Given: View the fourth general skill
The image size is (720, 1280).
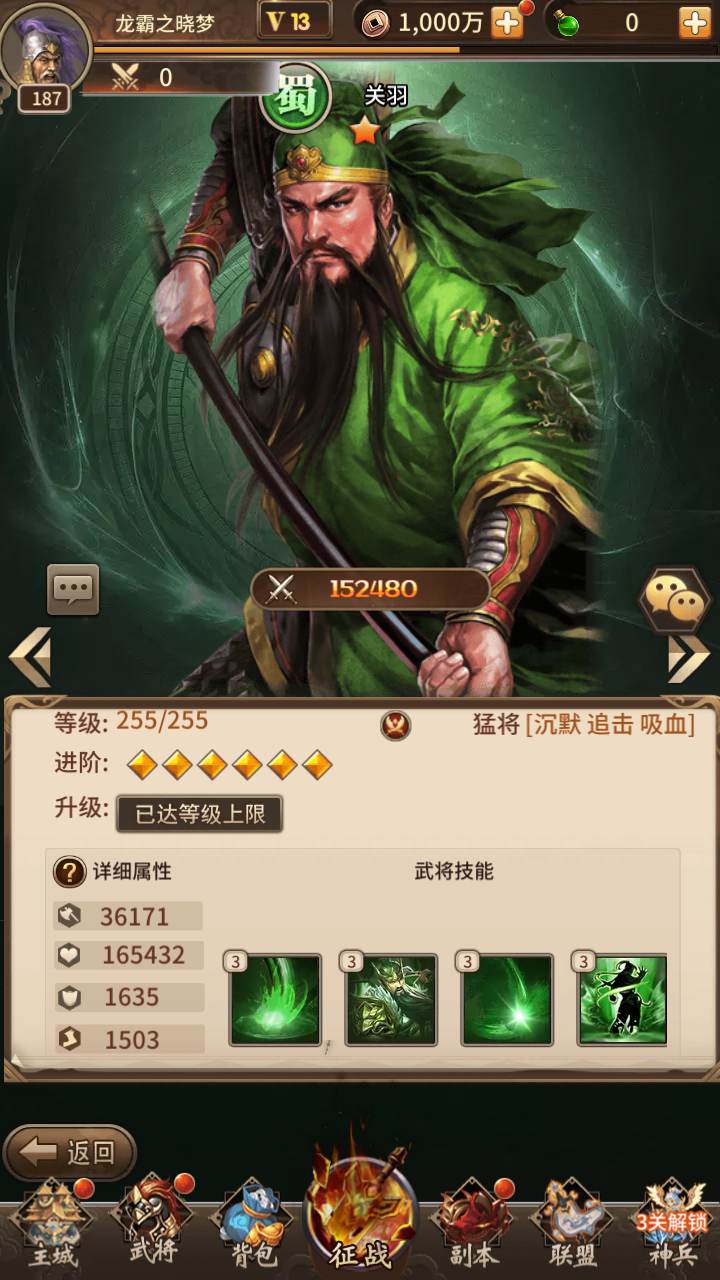Looking at the screenshot, I should [x=622, y=1000].
